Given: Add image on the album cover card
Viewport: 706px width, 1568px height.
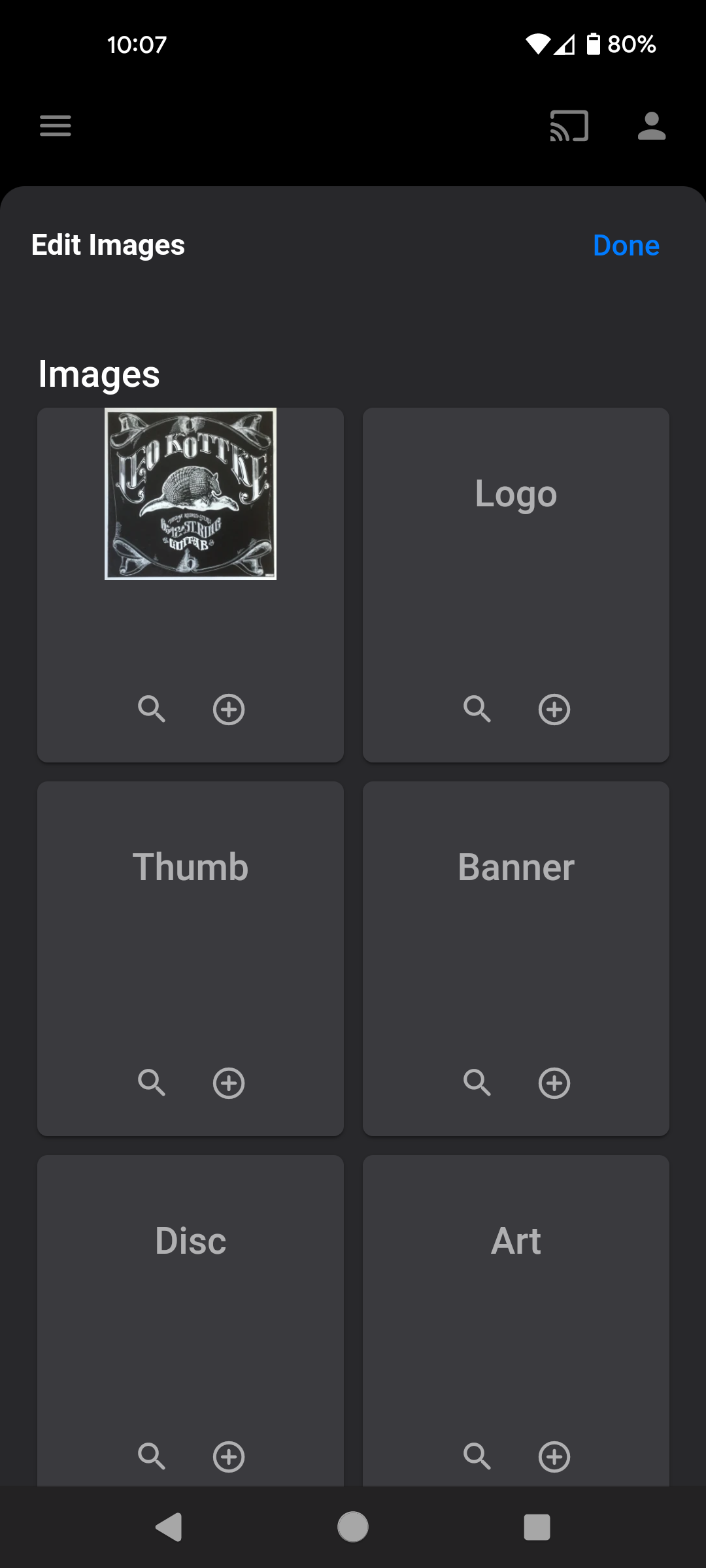Looking at the screenshot, I should [x=229, y=710].
